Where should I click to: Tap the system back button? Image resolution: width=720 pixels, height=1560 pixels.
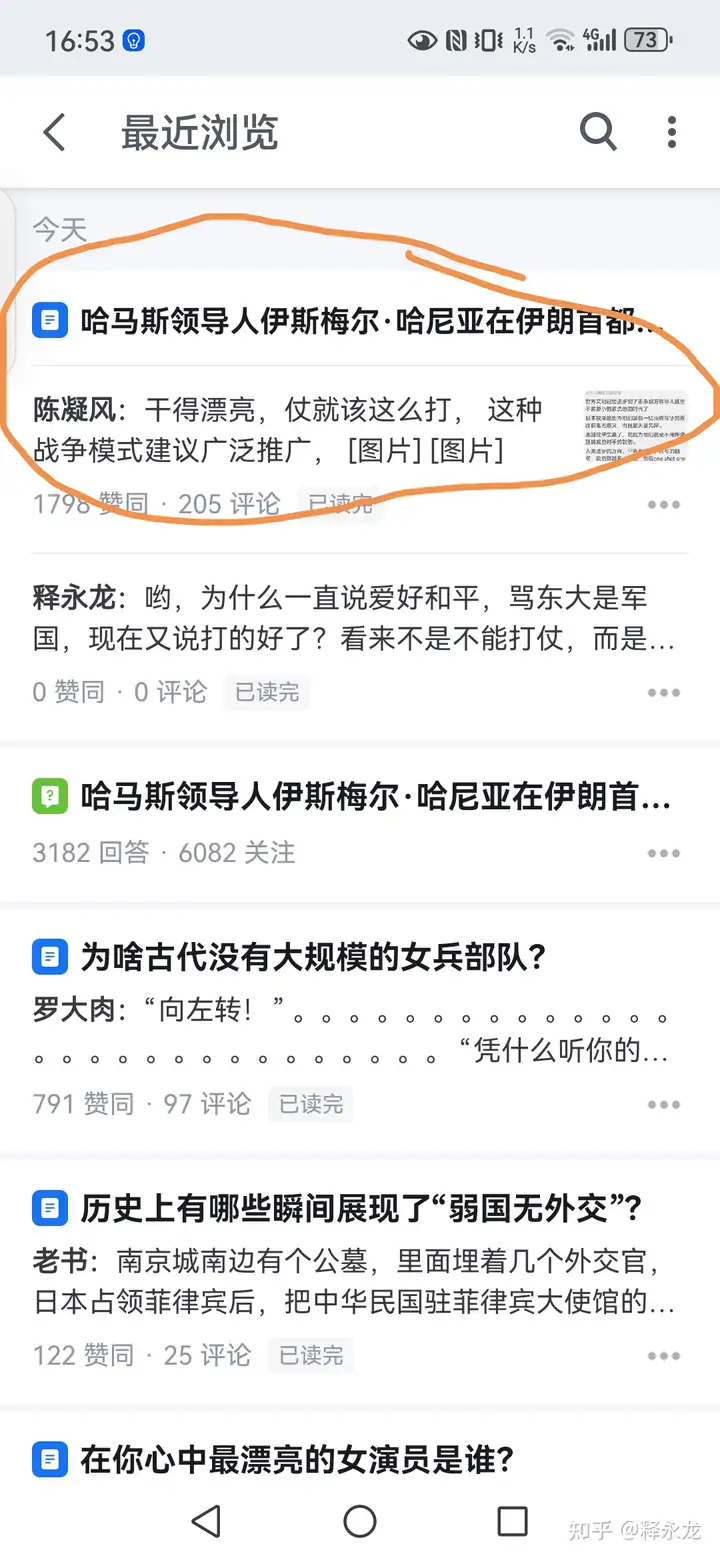[206, 1521]
